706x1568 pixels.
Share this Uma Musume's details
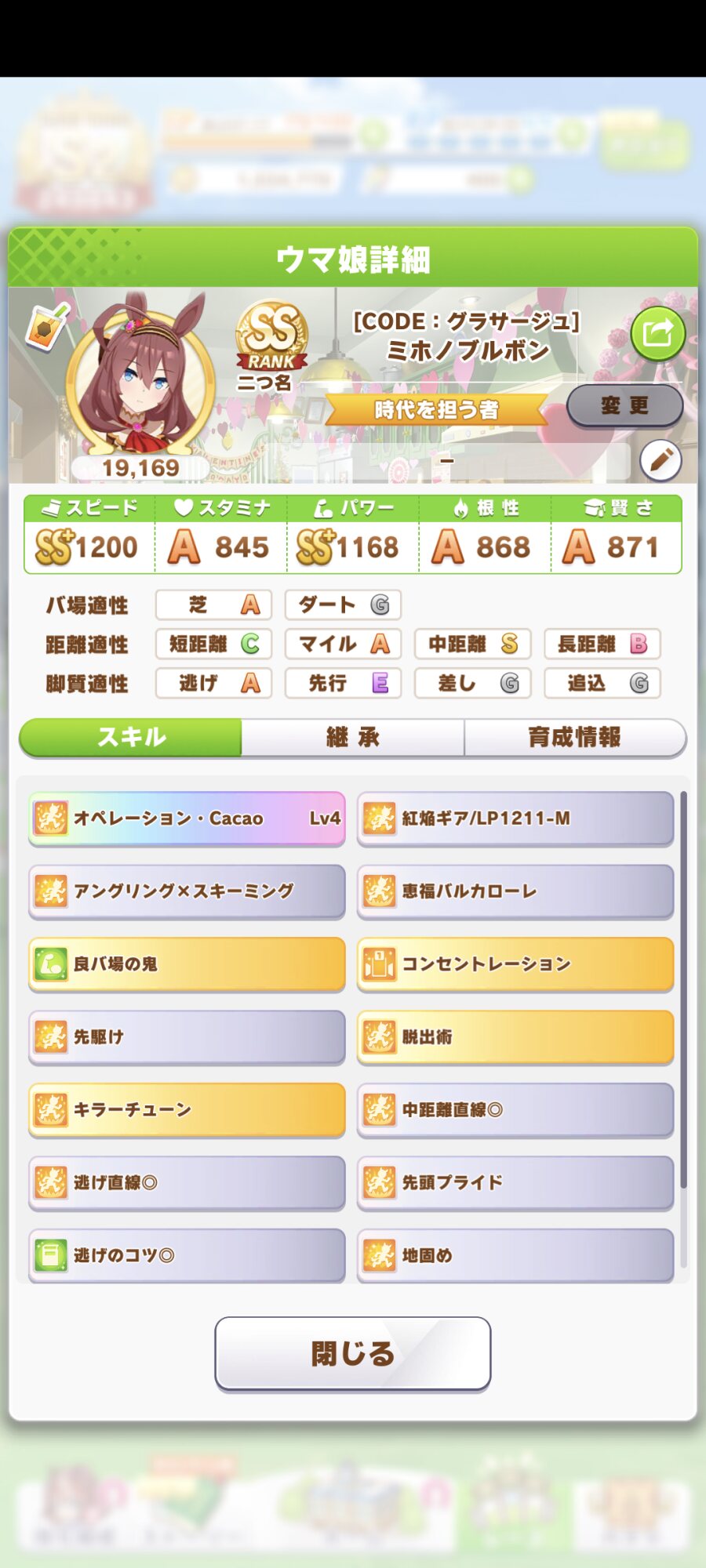(x=657, y=334)
